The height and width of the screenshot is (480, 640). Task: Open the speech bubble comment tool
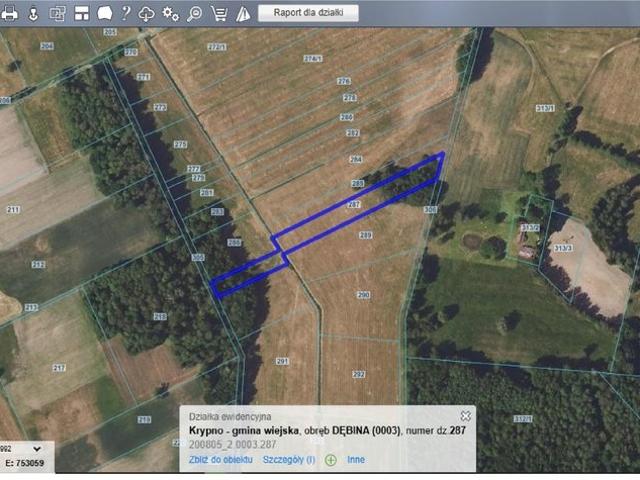(x=103, y=13)
